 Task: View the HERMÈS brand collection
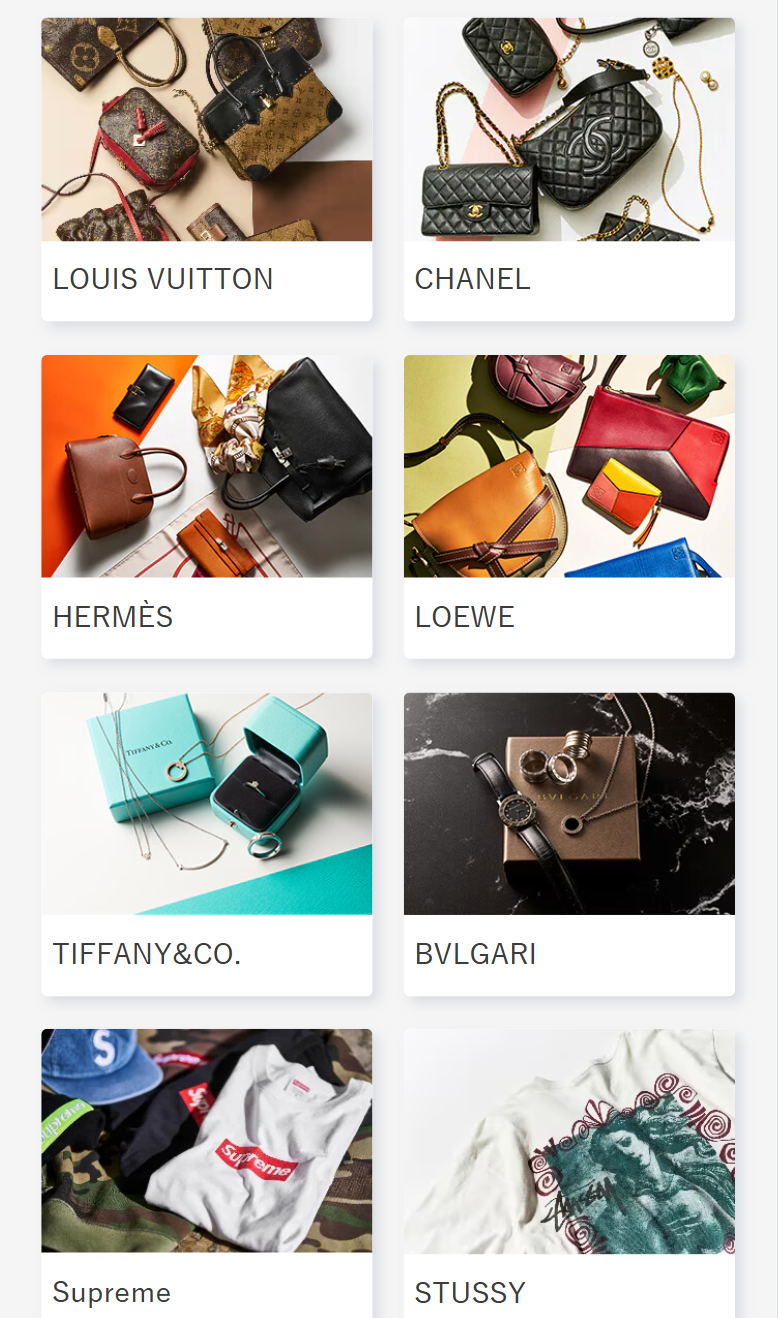coord(206,507)
